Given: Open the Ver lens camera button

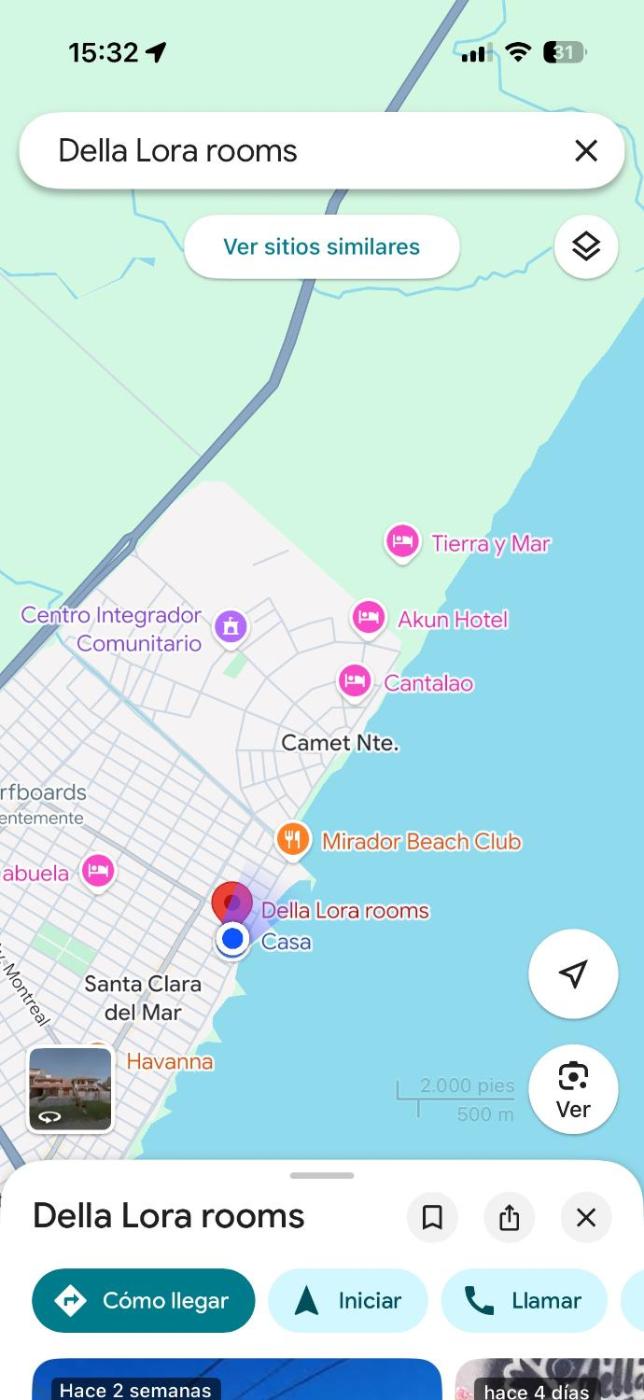Looking at the screenshot, I should (x=572, y=1089).
